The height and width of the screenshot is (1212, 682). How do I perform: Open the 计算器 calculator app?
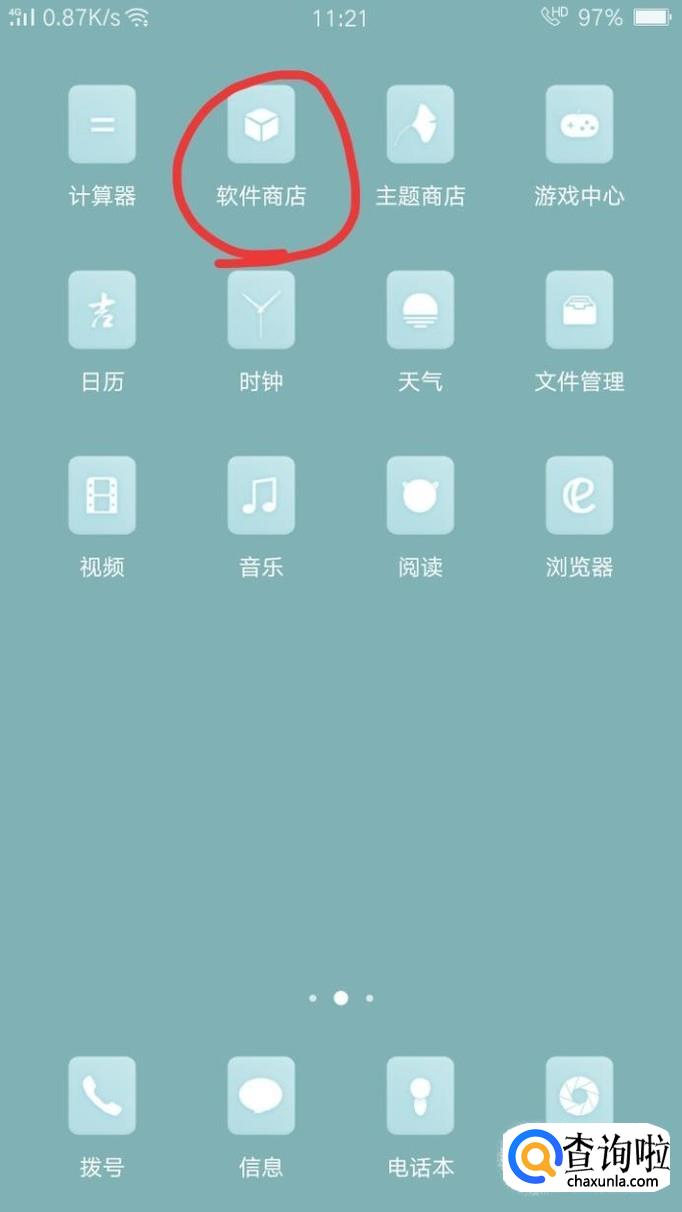tap(102, 125)
